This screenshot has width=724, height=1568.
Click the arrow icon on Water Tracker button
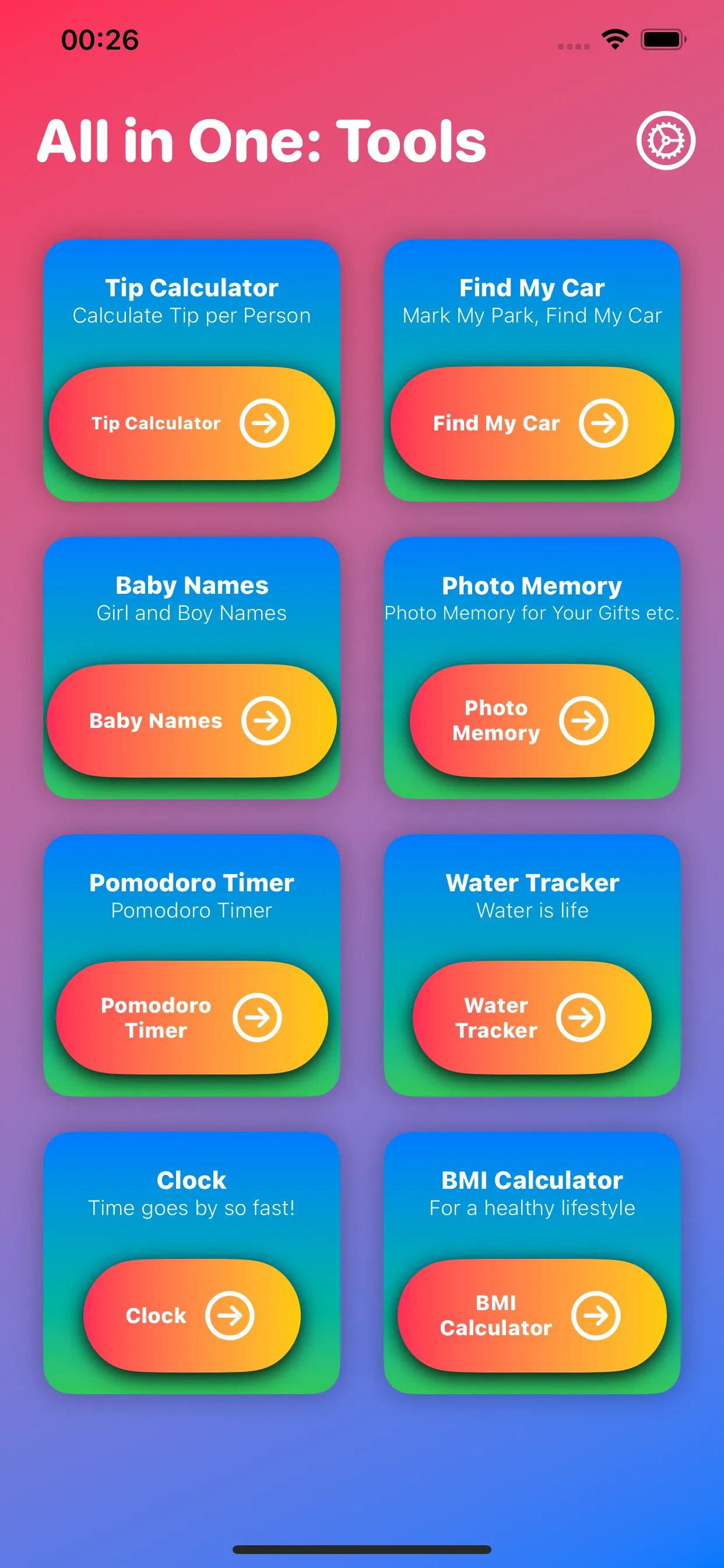pyautogui.click(x=580, y=1017)
